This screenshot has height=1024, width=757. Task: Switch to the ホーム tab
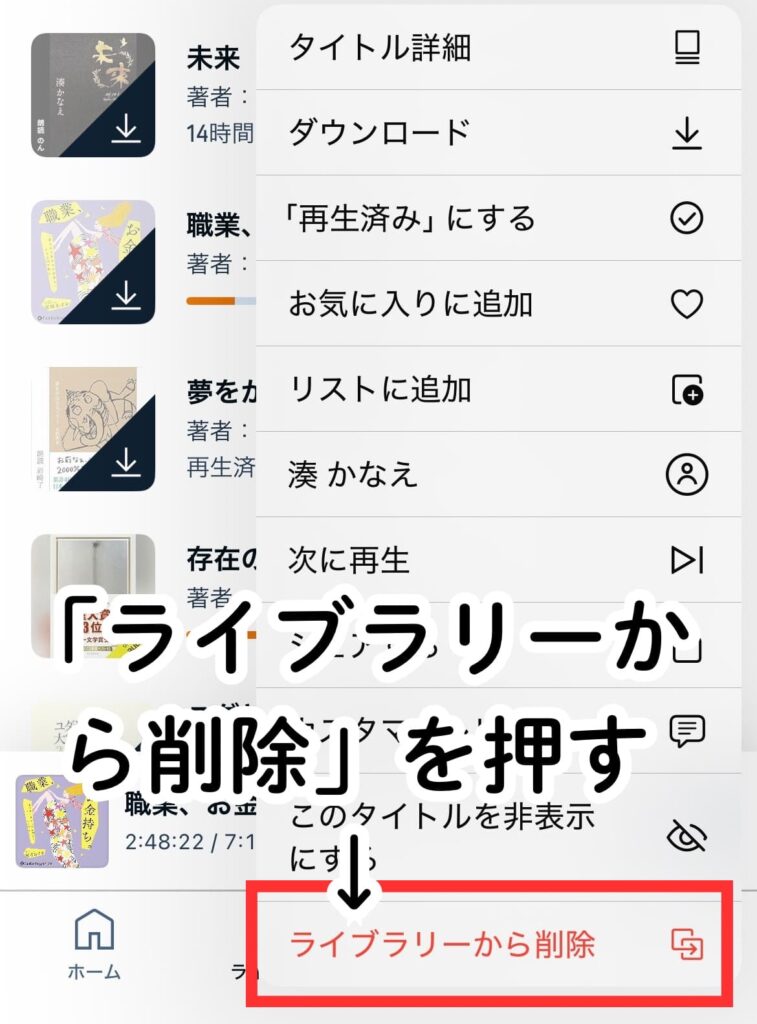click(x=94, y=944)
